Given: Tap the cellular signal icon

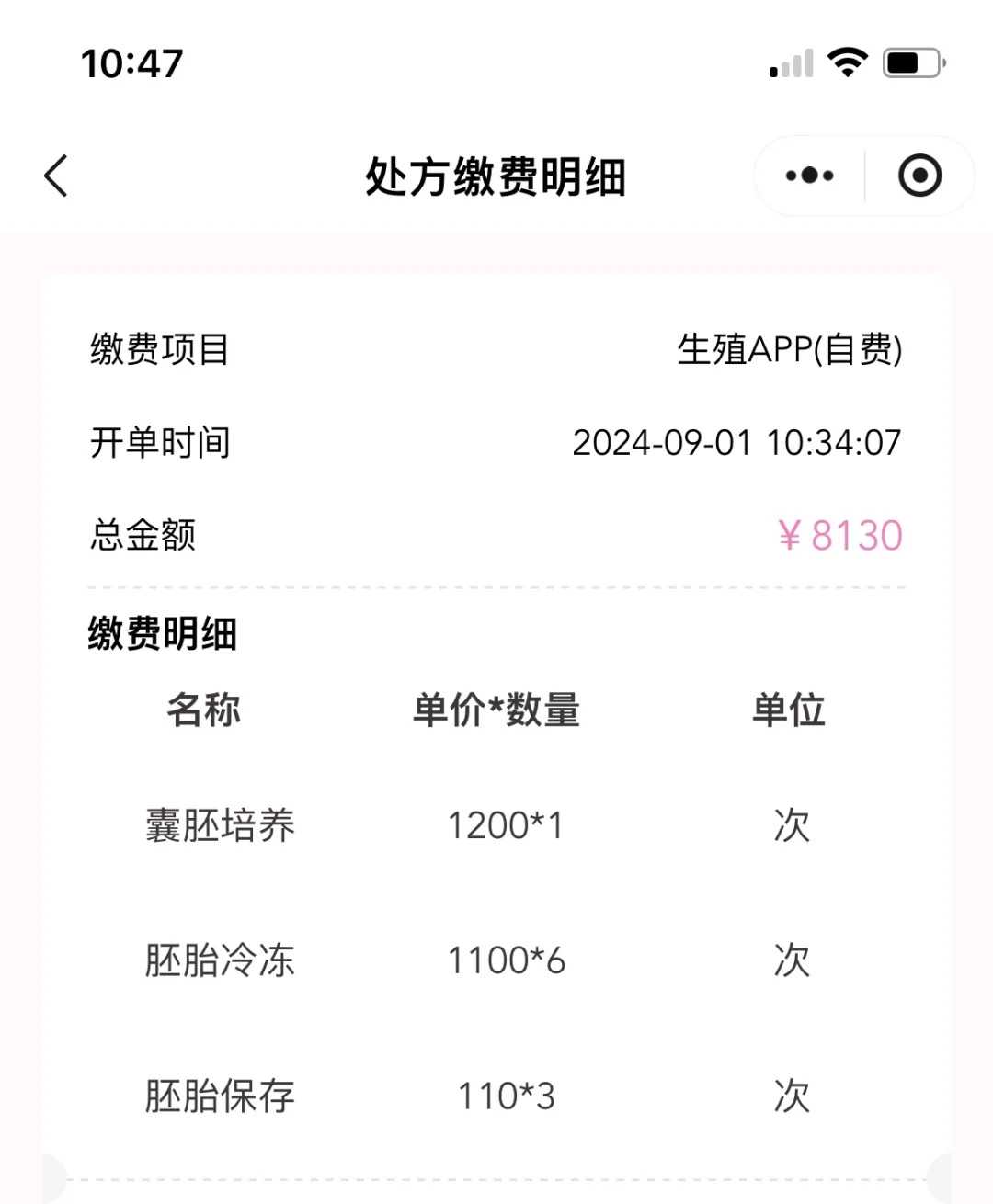Looking at the screenshot, I should pyautogui.click(x=789, y=62).
